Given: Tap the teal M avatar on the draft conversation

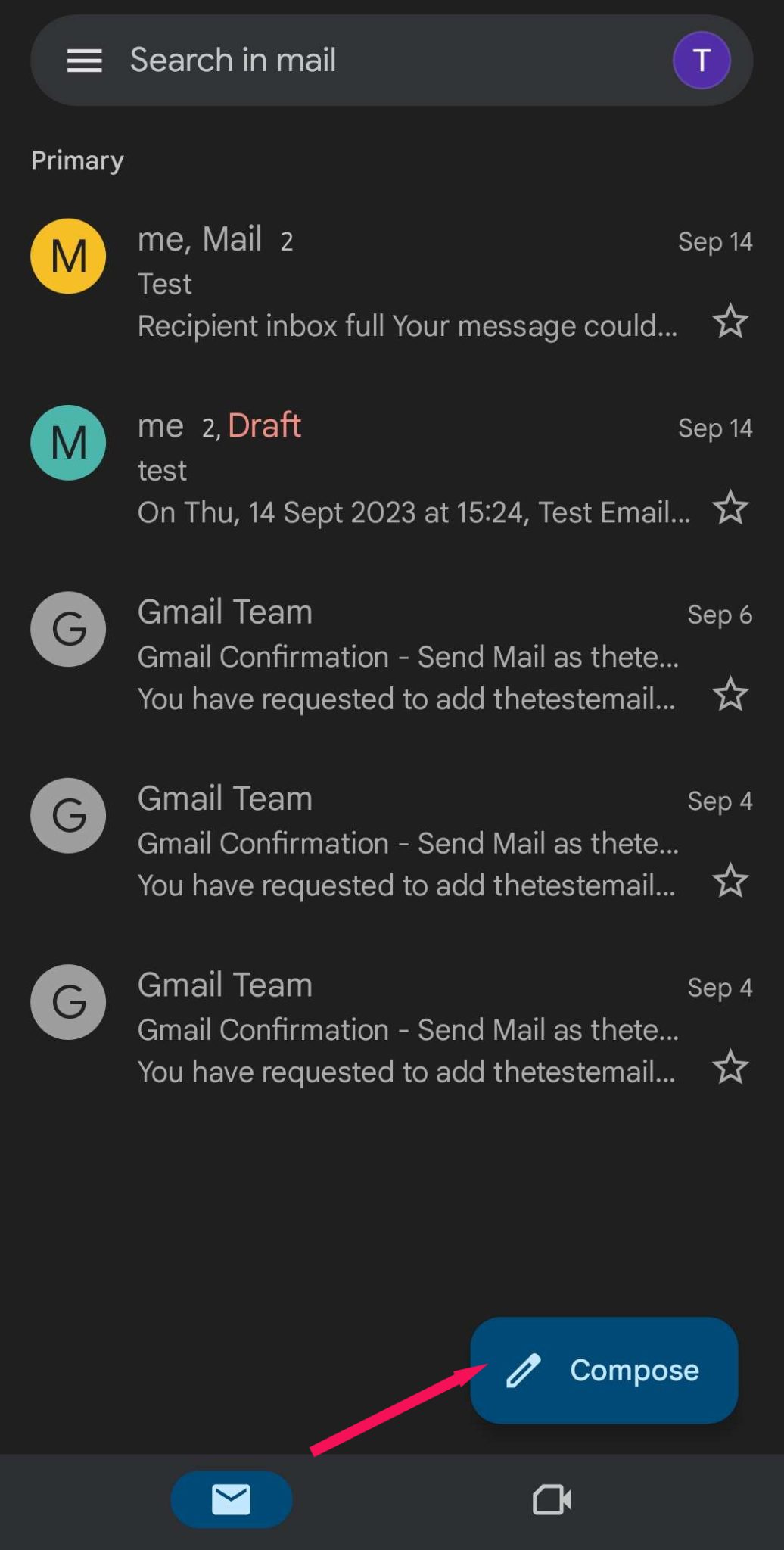Looking at the screenshot, I should point(68,443).
